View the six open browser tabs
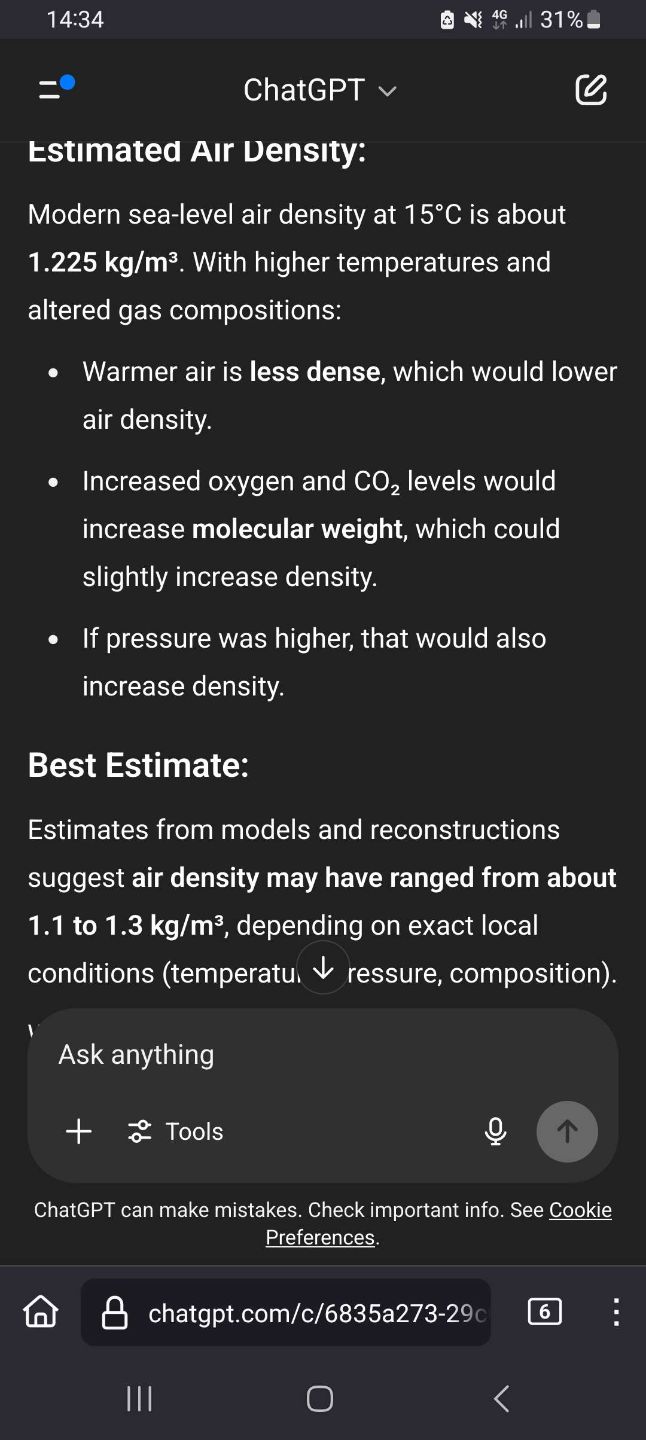646x1440 pixels. point(544,1312)
